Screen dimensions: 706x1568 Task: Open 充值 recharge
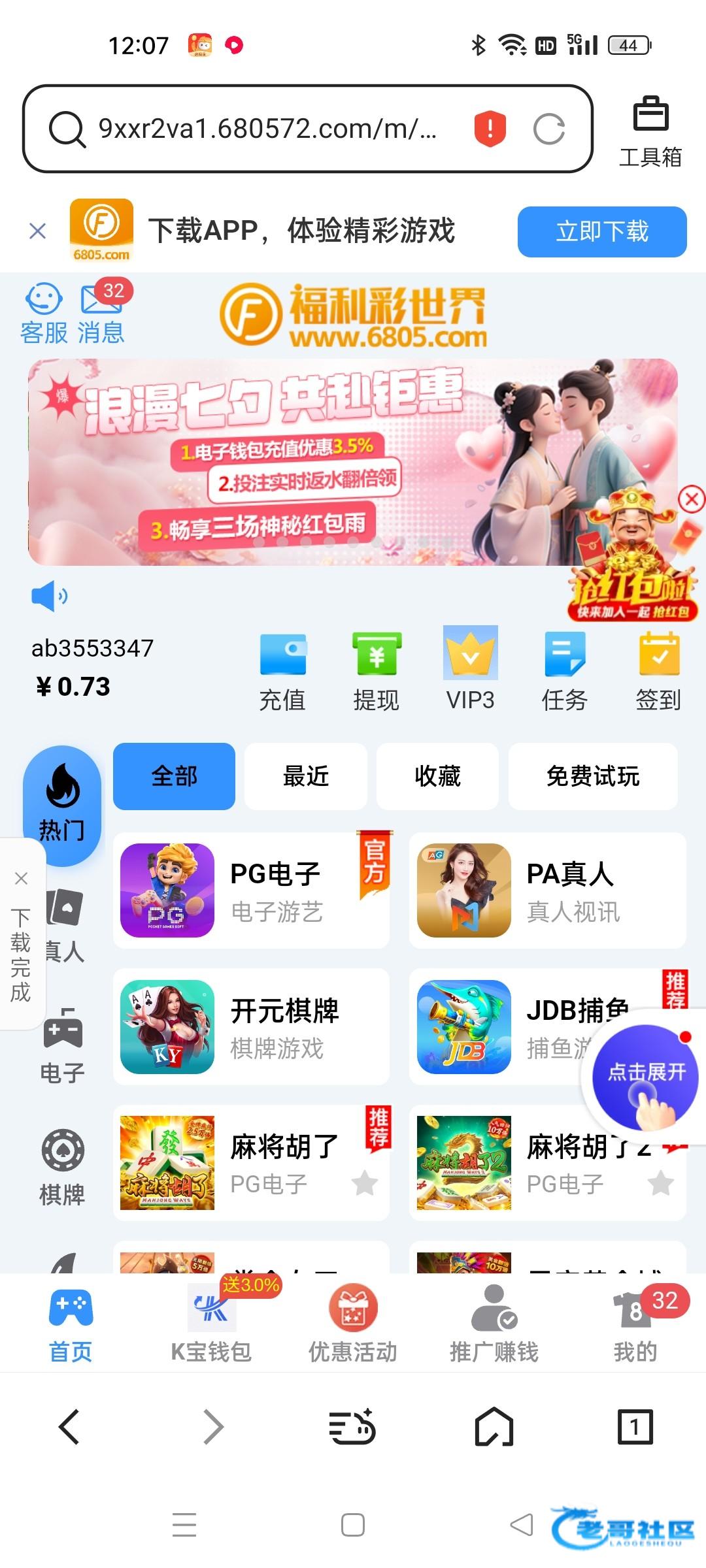click(282, 672)
